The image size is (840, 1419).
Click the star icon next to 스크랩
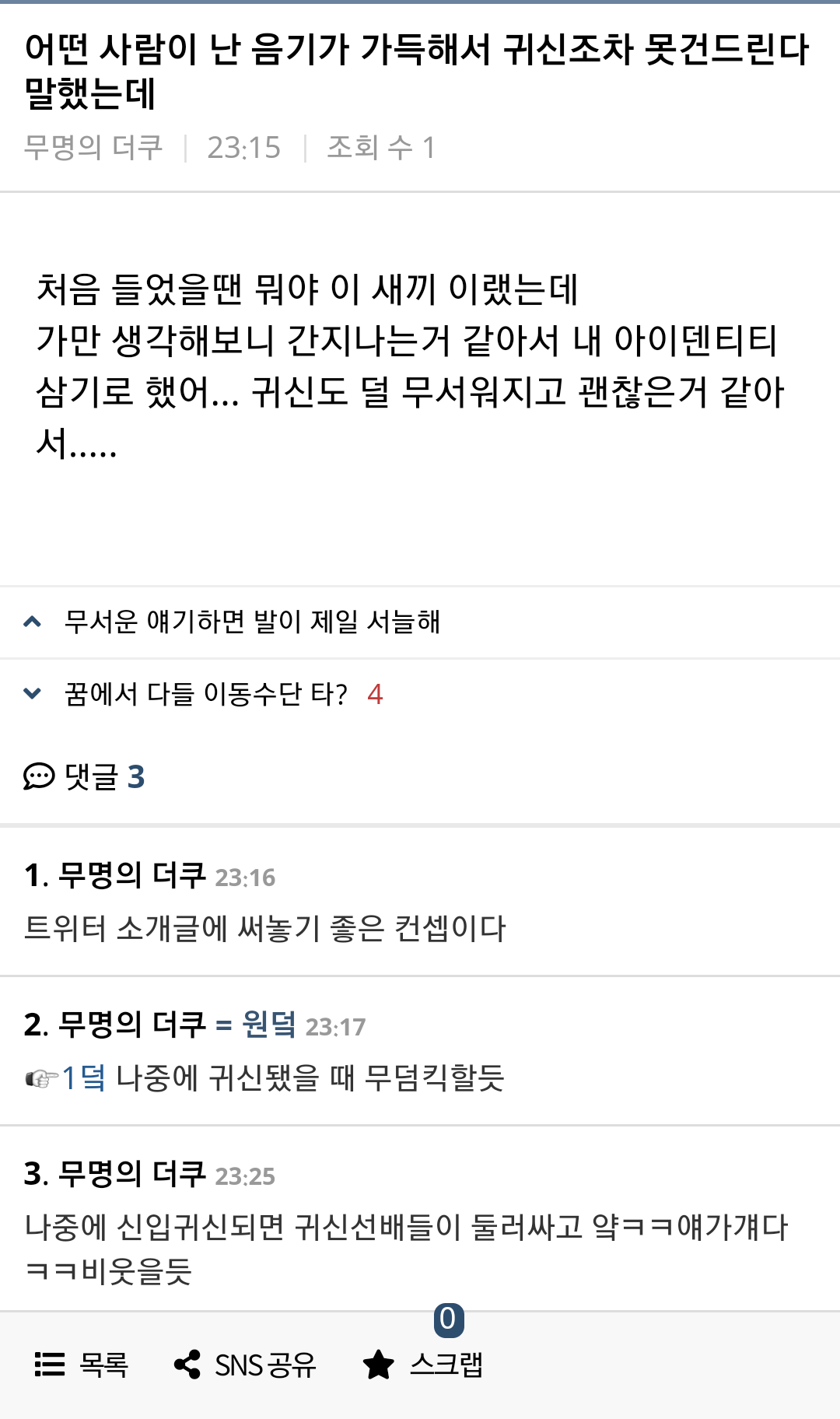pyautogui.click(x=379, y=1365)
